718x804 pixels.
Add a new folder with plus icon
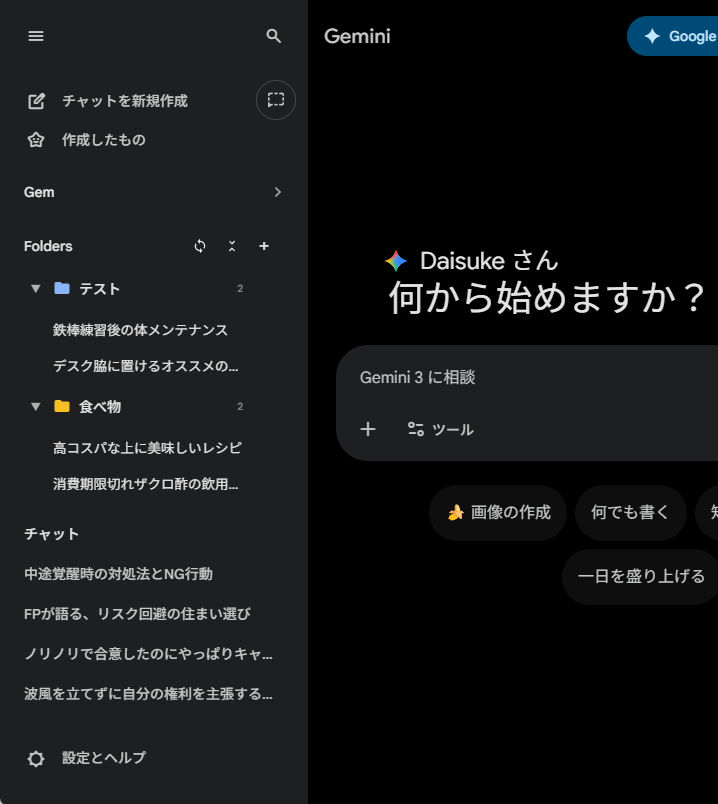pyautogui.click(x=264, y=246)
